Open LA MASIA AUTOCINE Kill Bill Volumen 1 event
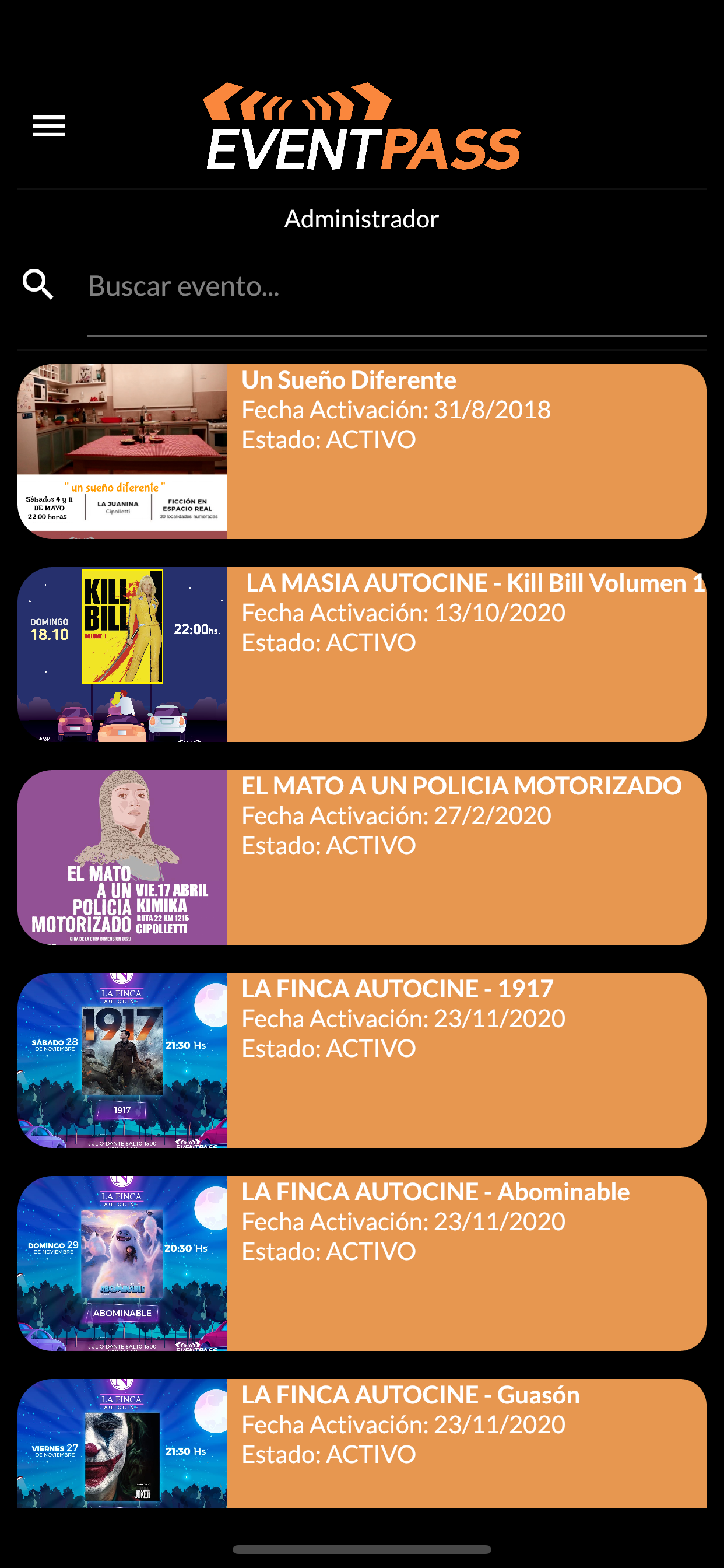This screenshot has height=1568, width=724. point(362,654)
